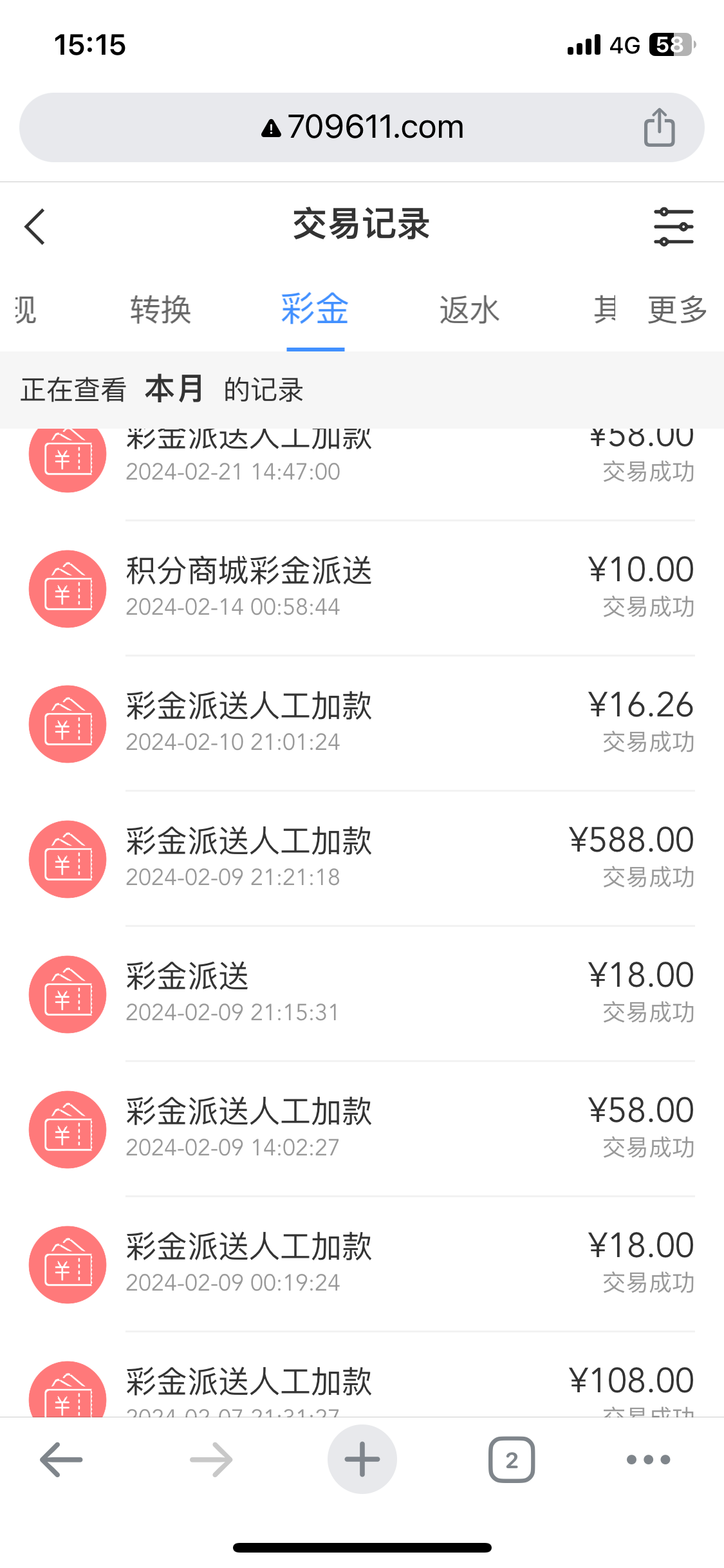Share the page from the address bar
The height and width of the screenshot is (1568, 724).
[x=659, y=127]
